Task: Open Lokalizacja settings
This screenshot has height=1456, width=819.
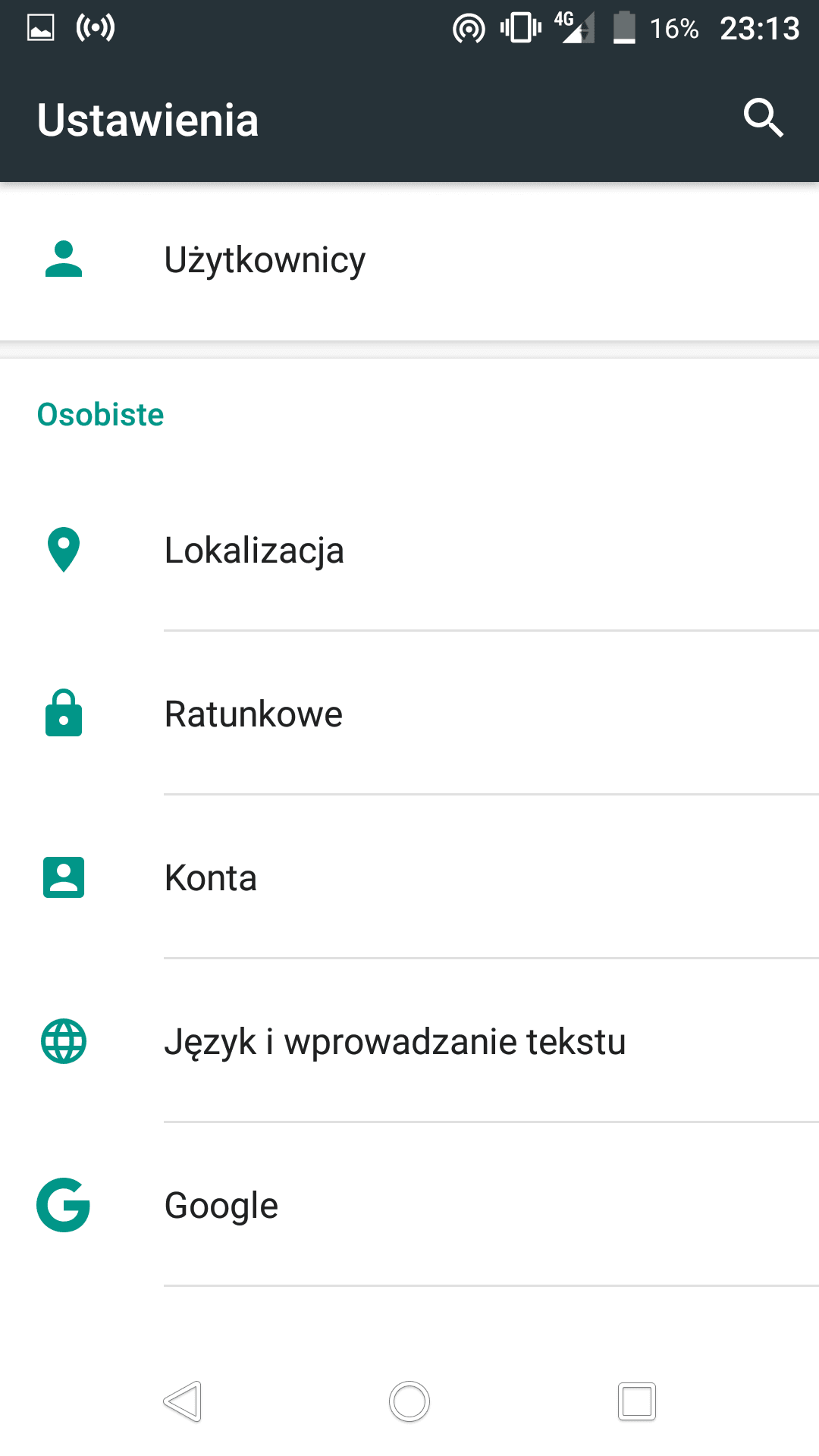Action: 409,550
